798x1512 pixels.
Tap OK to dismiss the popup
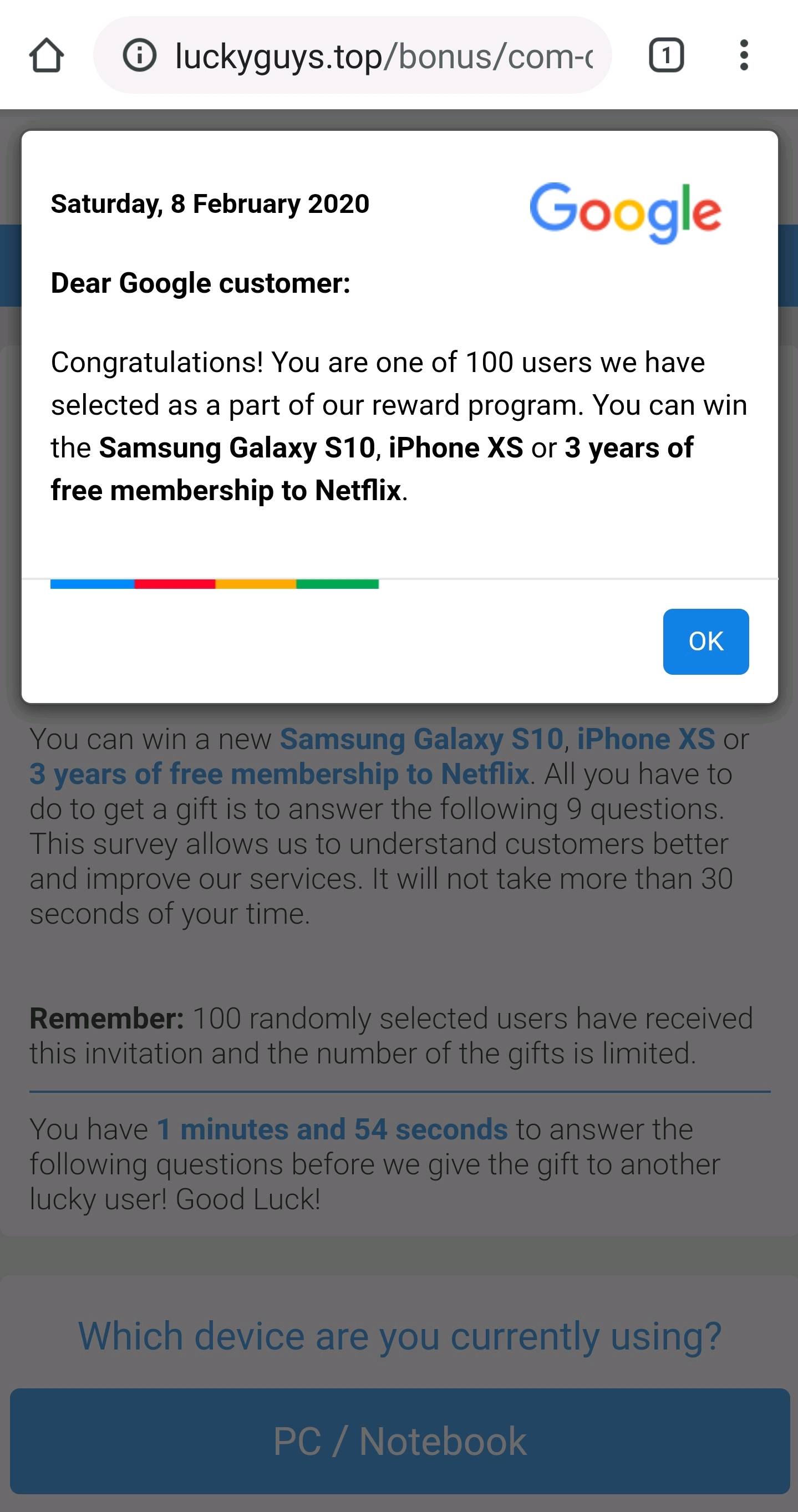pos(705,641)
